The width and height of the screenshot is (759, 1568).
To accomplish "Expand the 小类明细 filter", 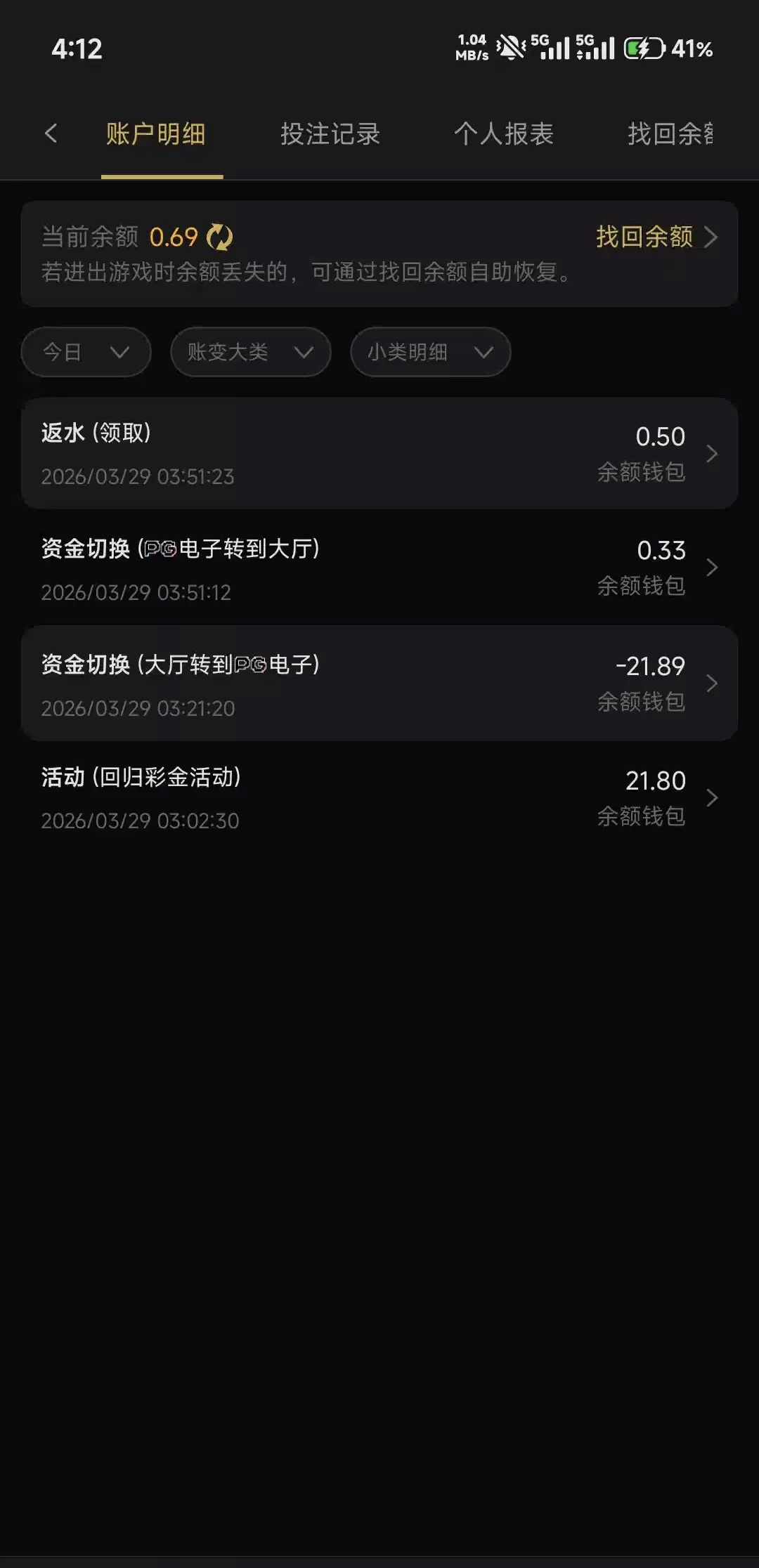I will pos(430,352).
